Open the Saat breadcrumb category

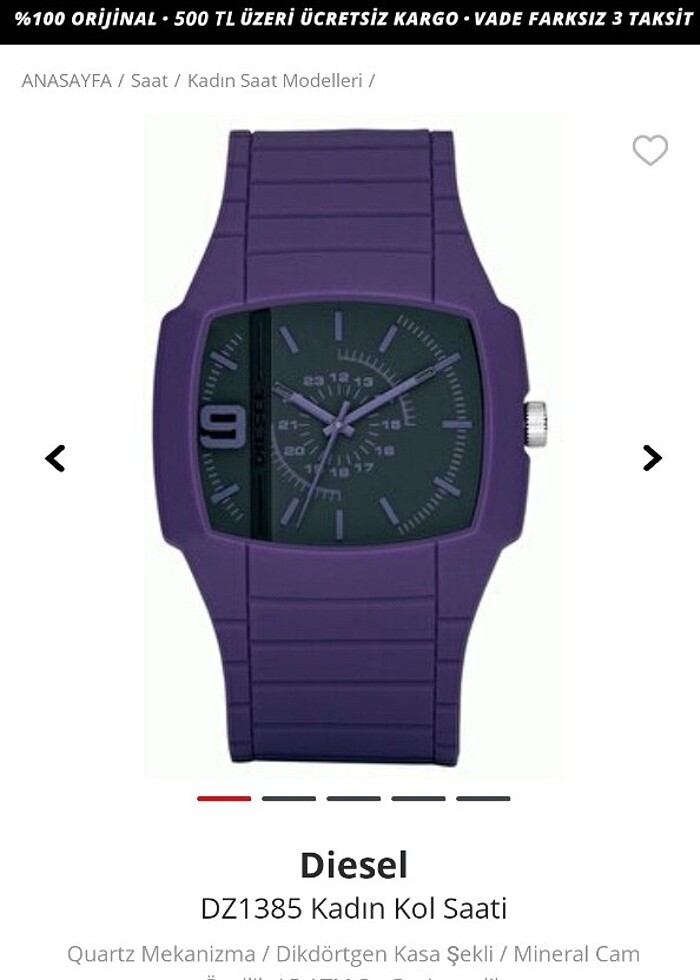[x=149, y=81]
